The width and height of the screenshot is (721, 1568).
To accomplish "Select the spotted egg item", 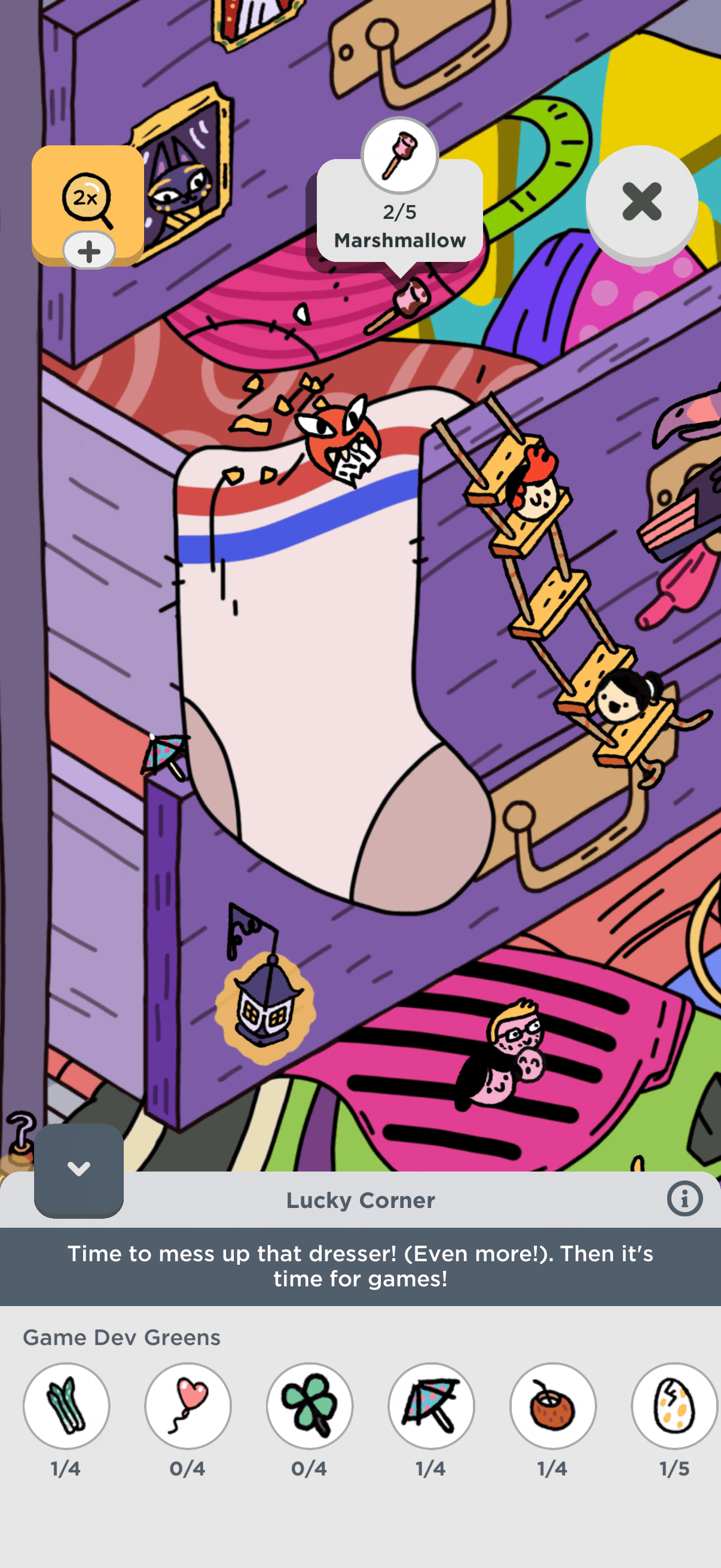I will coord(674,1405).
